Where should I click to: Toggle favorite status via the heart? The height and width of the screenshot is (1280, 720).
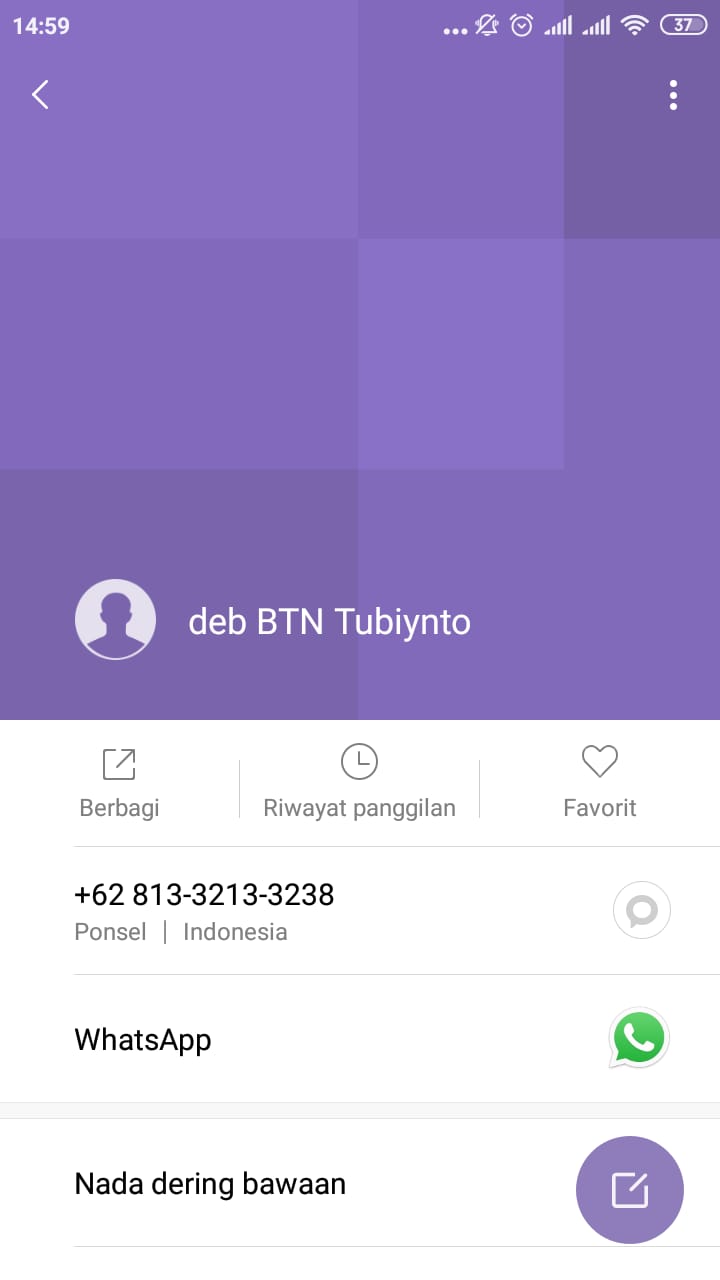(x=600, y=761)
